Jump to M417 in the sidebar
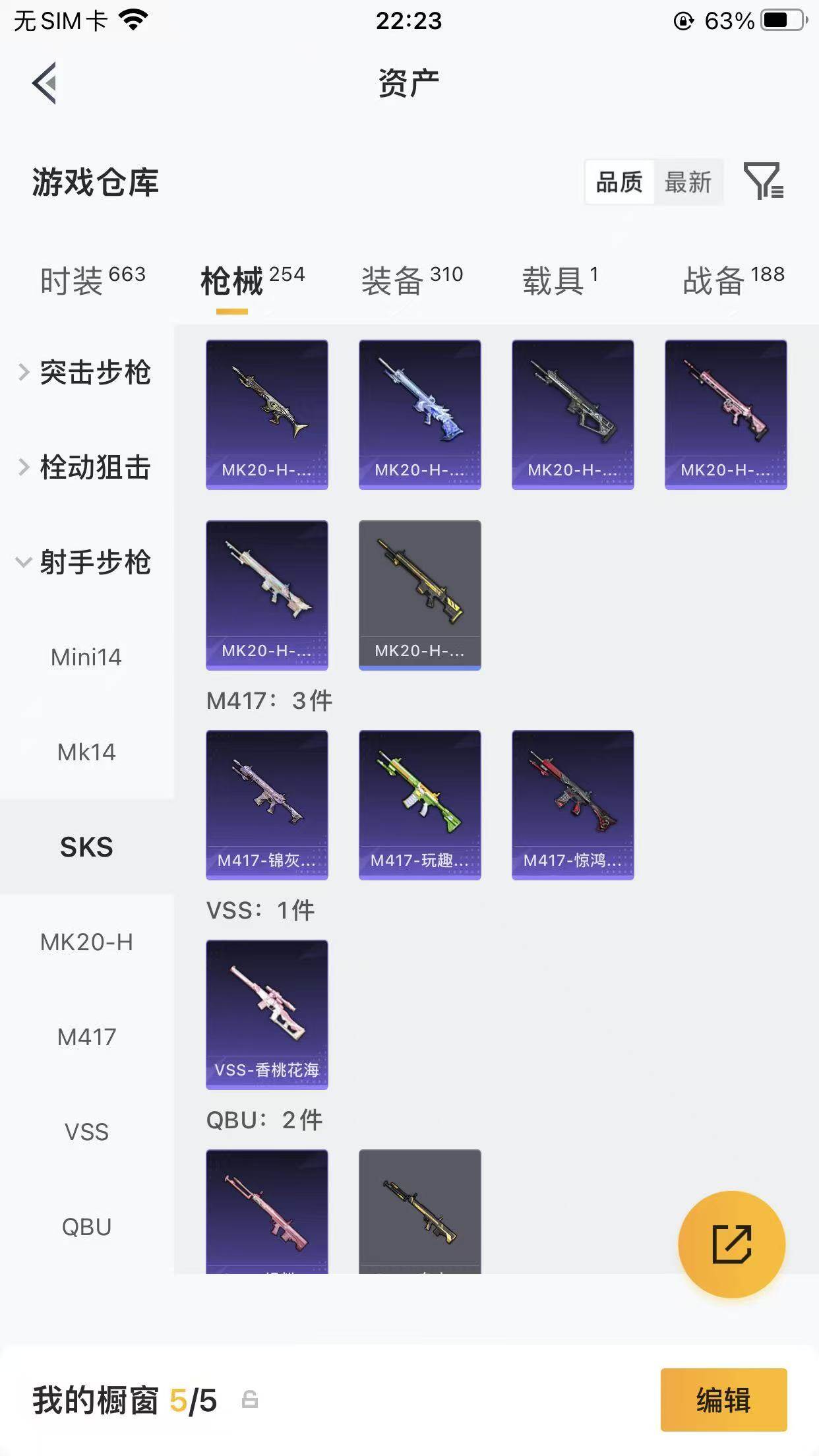The height and width of the screenshot is (1456, 819). 86,1037
